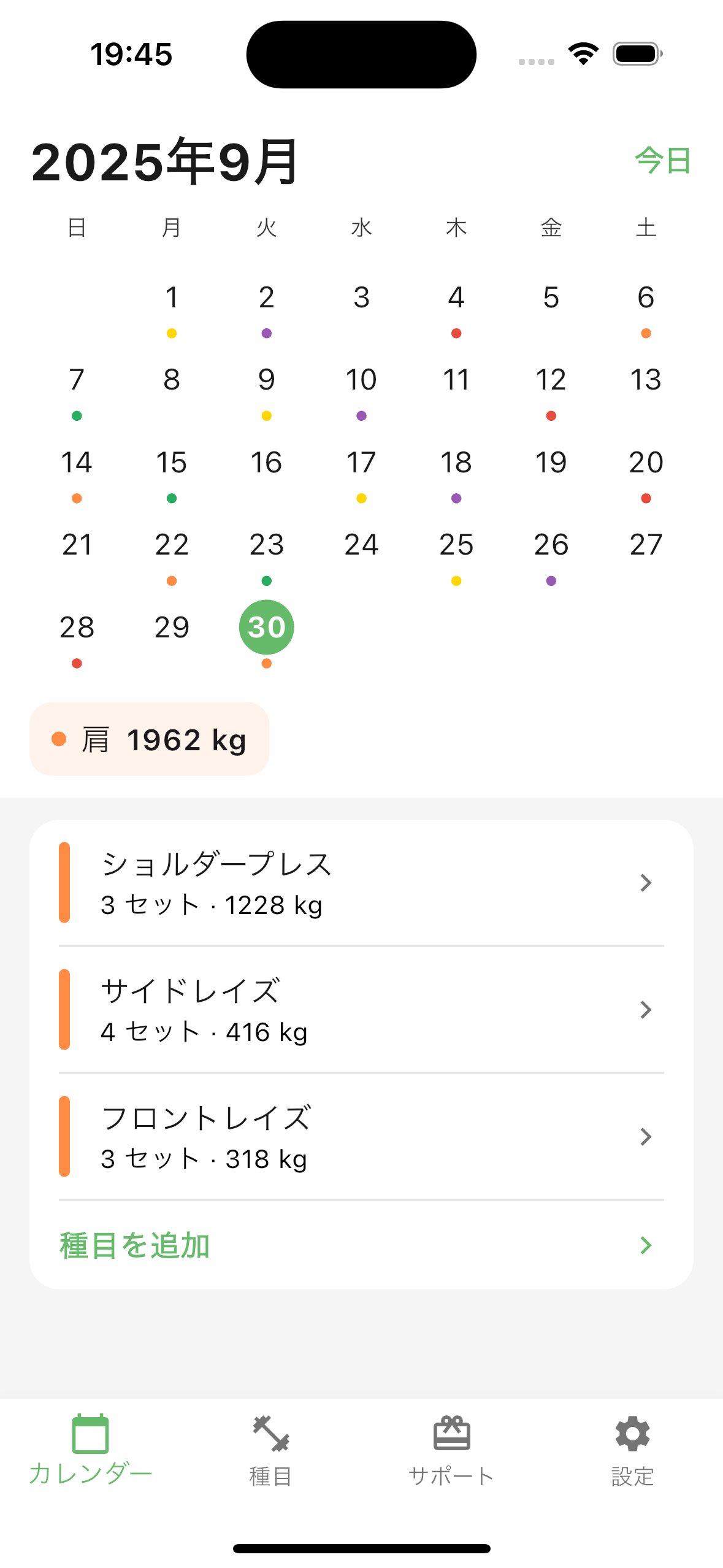Tap the 2025年9月 month heading

tap(164, 161)
